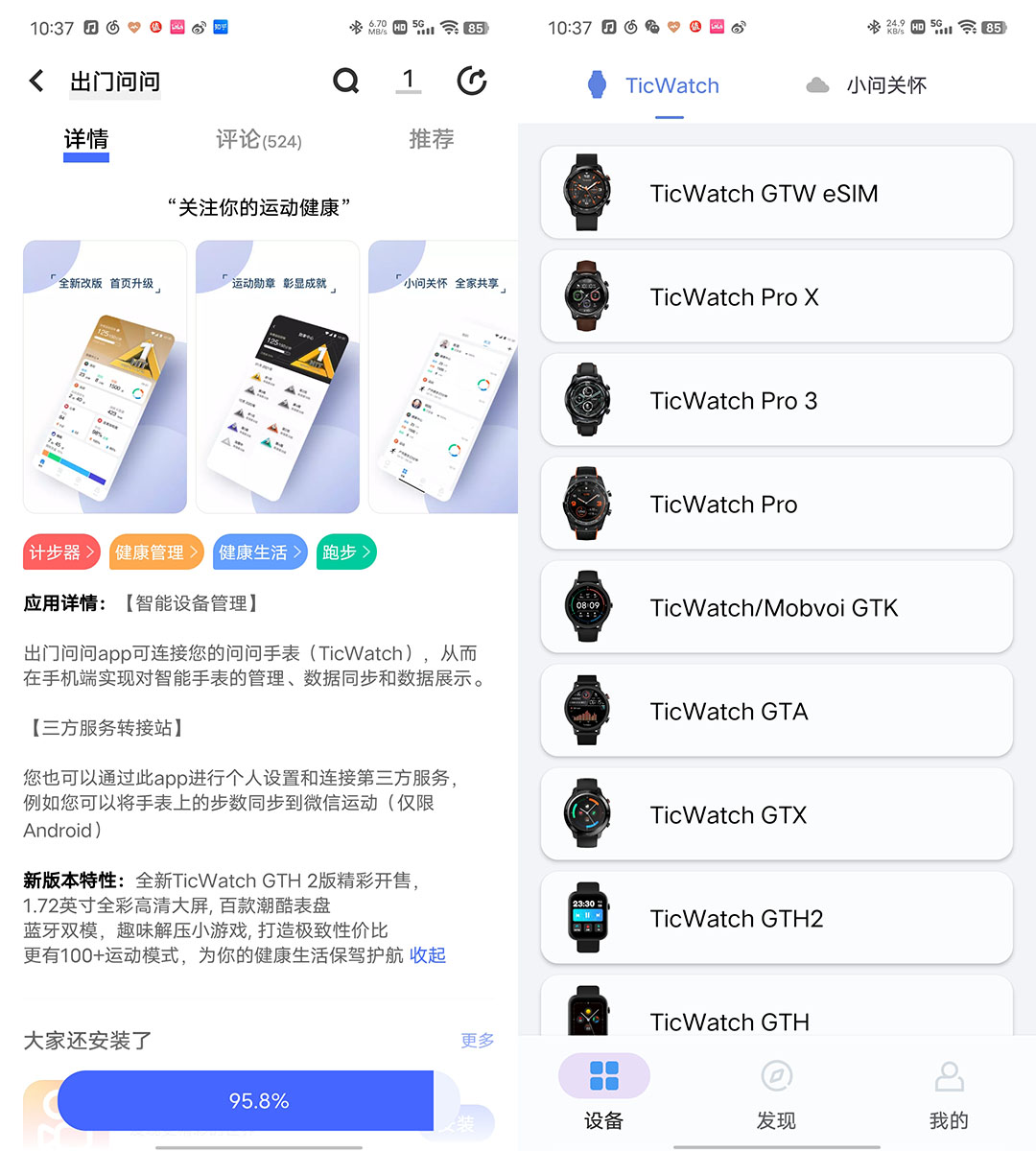Choose TicWatch GTH2 device

(777, 918)
